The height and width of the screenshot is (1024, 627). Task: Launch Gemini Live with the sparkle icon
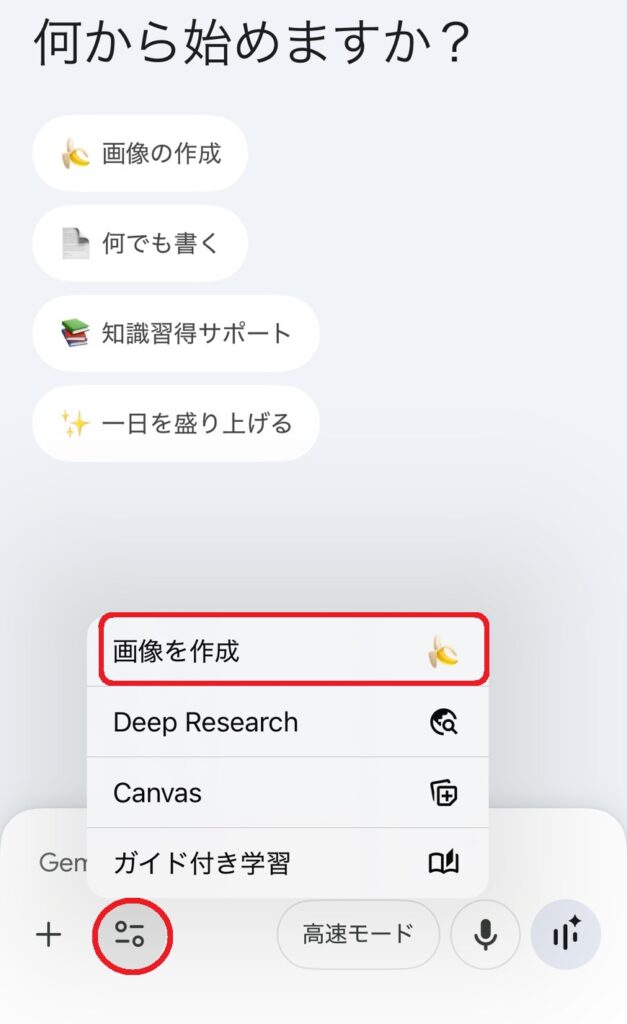[x=566, y=935]
